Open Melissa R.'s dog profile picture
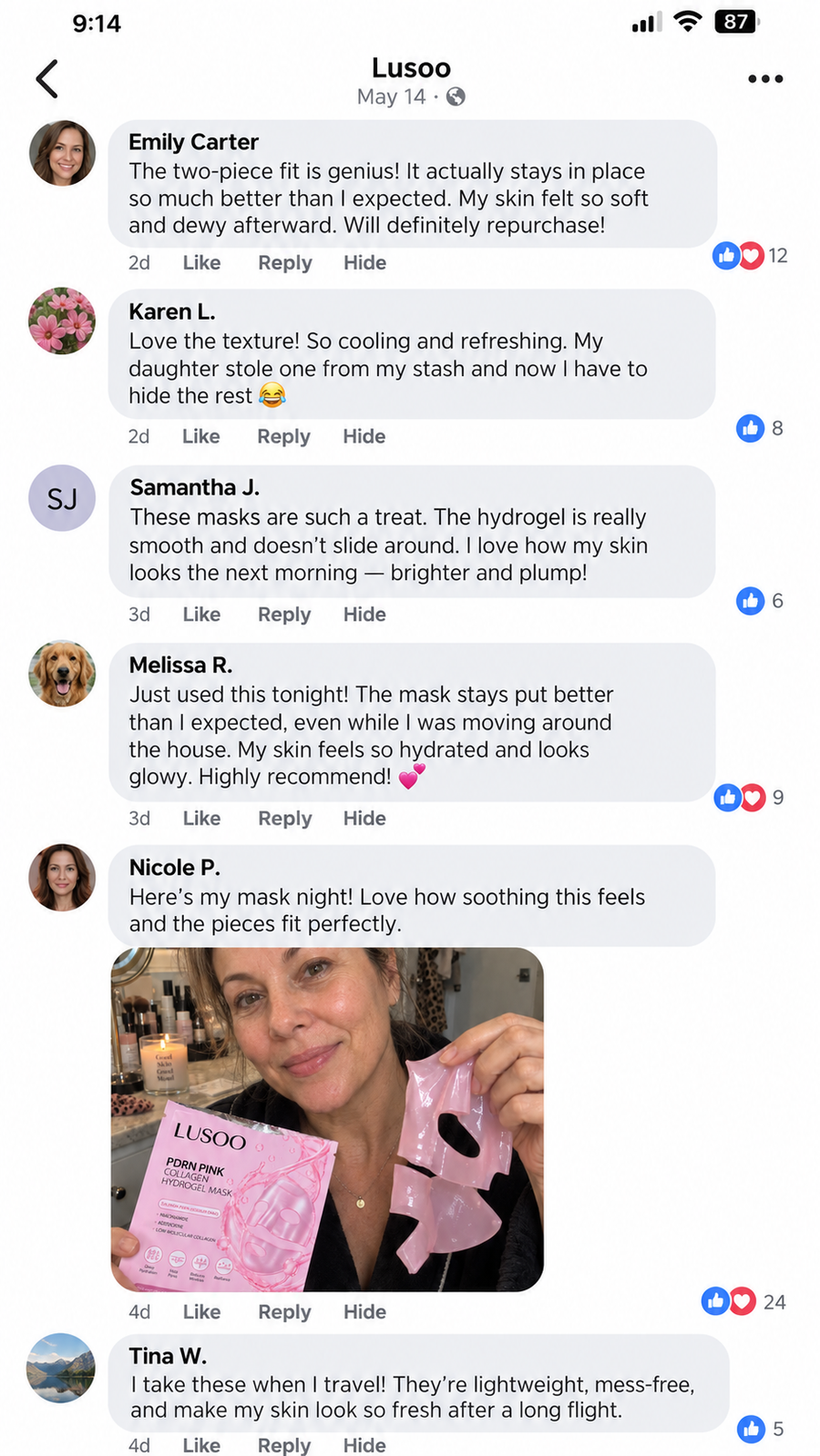 coord(63,674)
